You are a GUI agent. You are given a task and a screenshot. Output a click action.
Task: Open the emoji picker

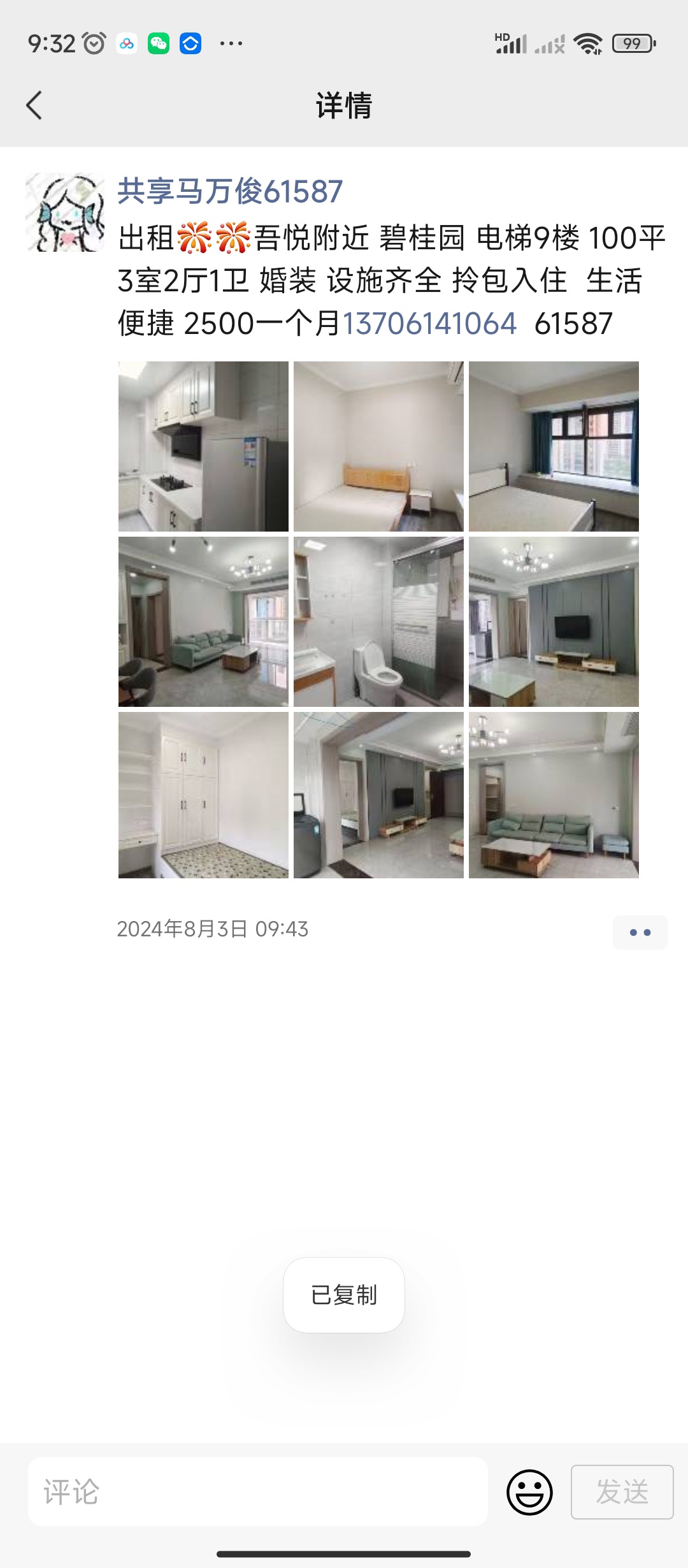pos(529,1492)
